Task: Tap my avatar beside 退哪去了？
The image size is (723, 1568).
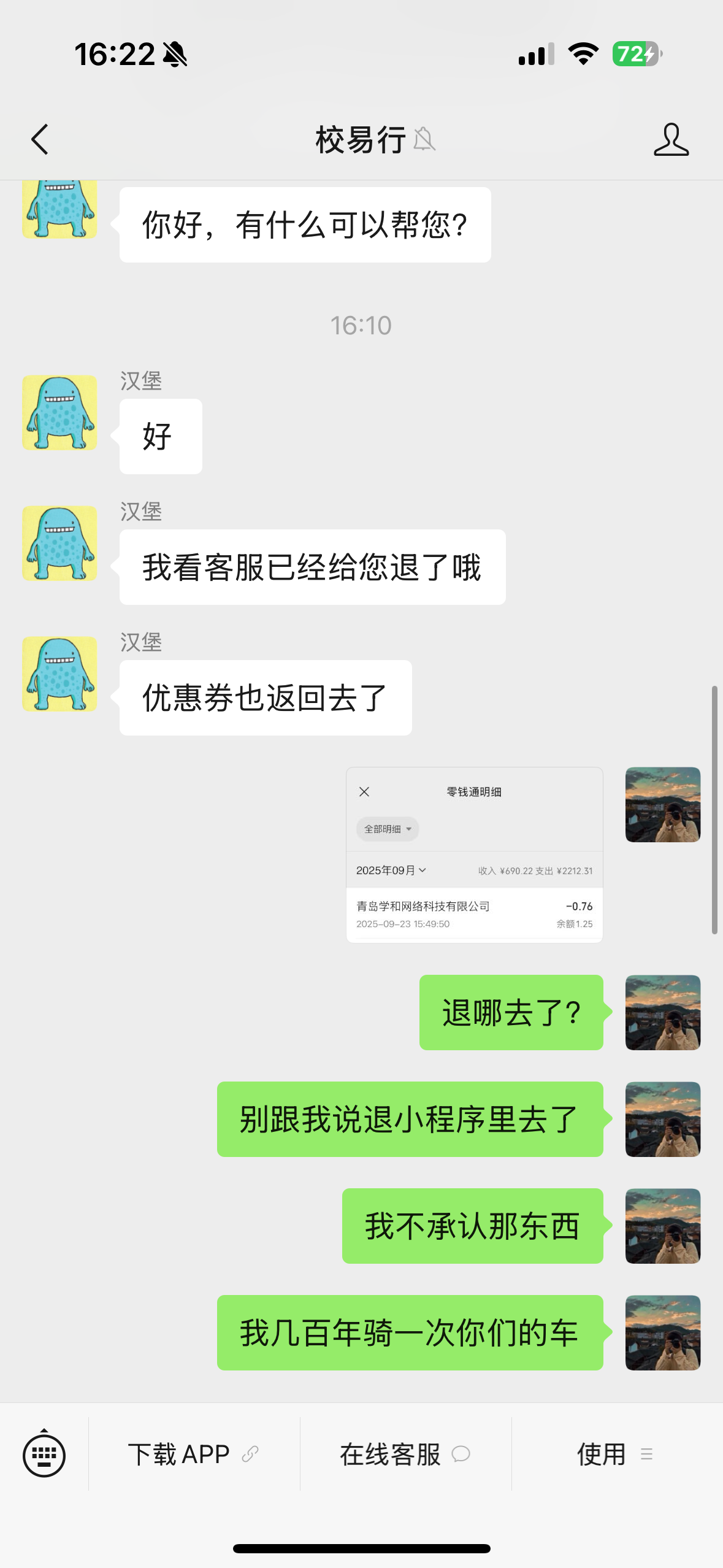Action: pyautogui.click(x=662, y=1013)
